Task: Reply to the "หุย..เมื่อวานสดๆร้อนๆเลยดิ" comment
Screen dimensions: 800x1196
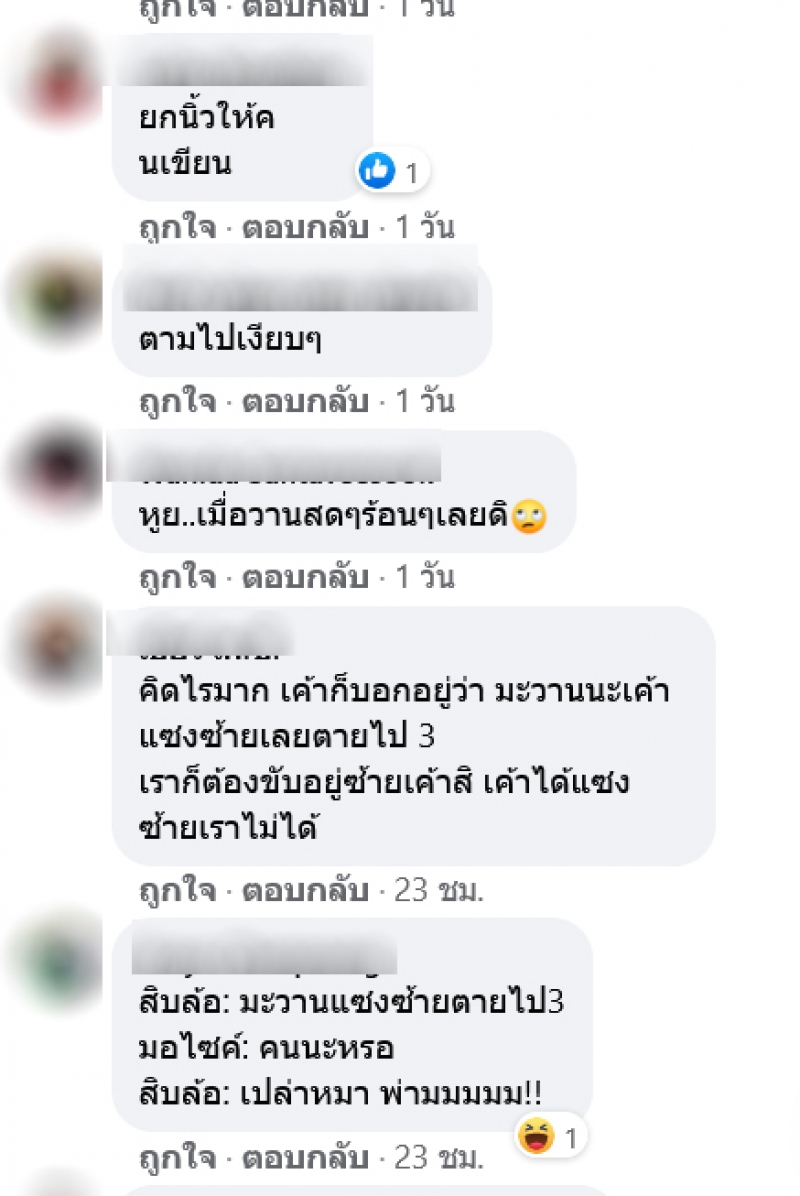Action: pos(299,577)
